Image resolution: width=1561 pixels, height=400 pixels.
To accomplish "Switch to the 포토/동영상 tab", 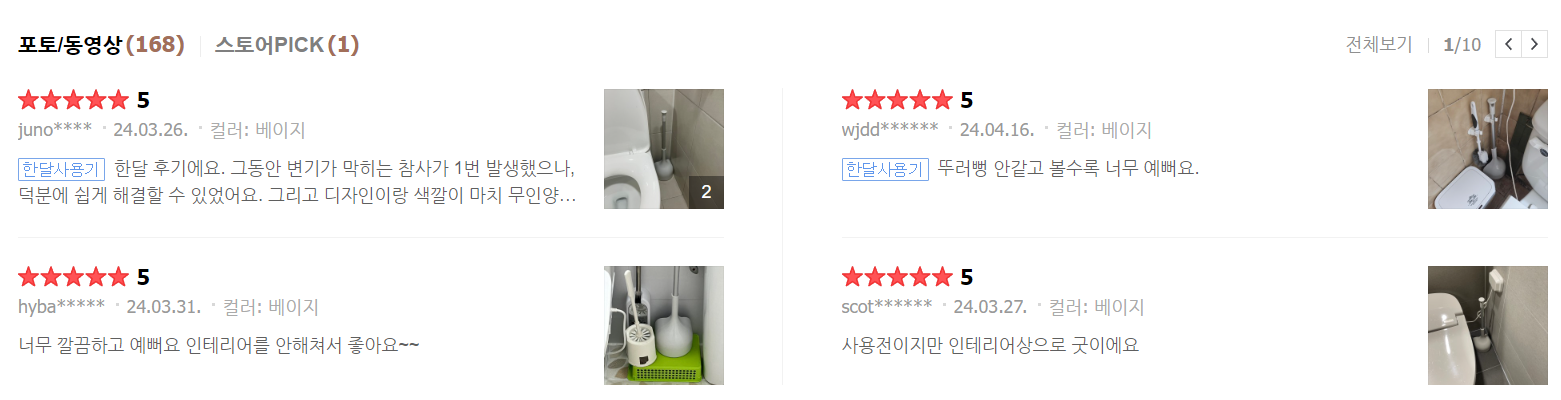I will coord(101,45).
